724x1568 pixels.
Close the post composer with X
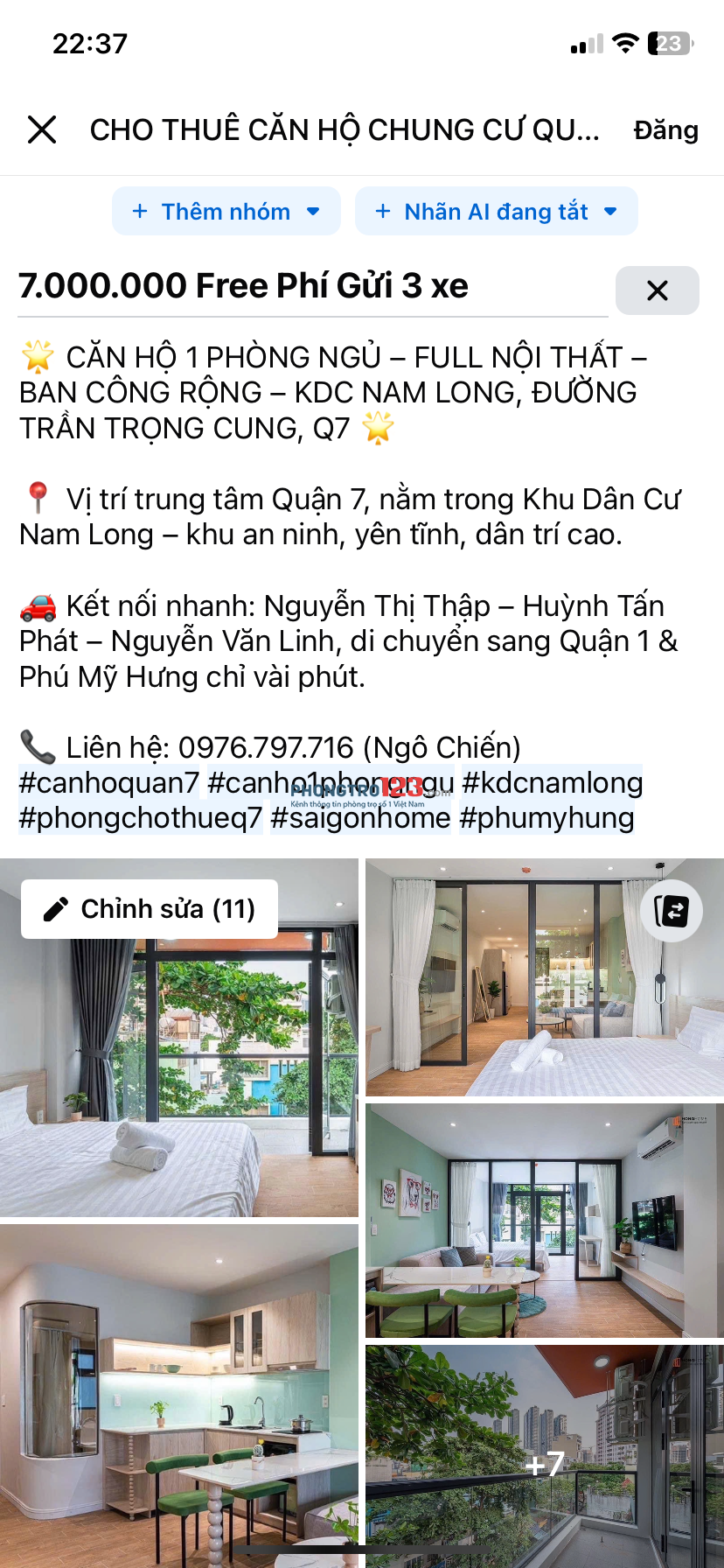tap(42, 129)
